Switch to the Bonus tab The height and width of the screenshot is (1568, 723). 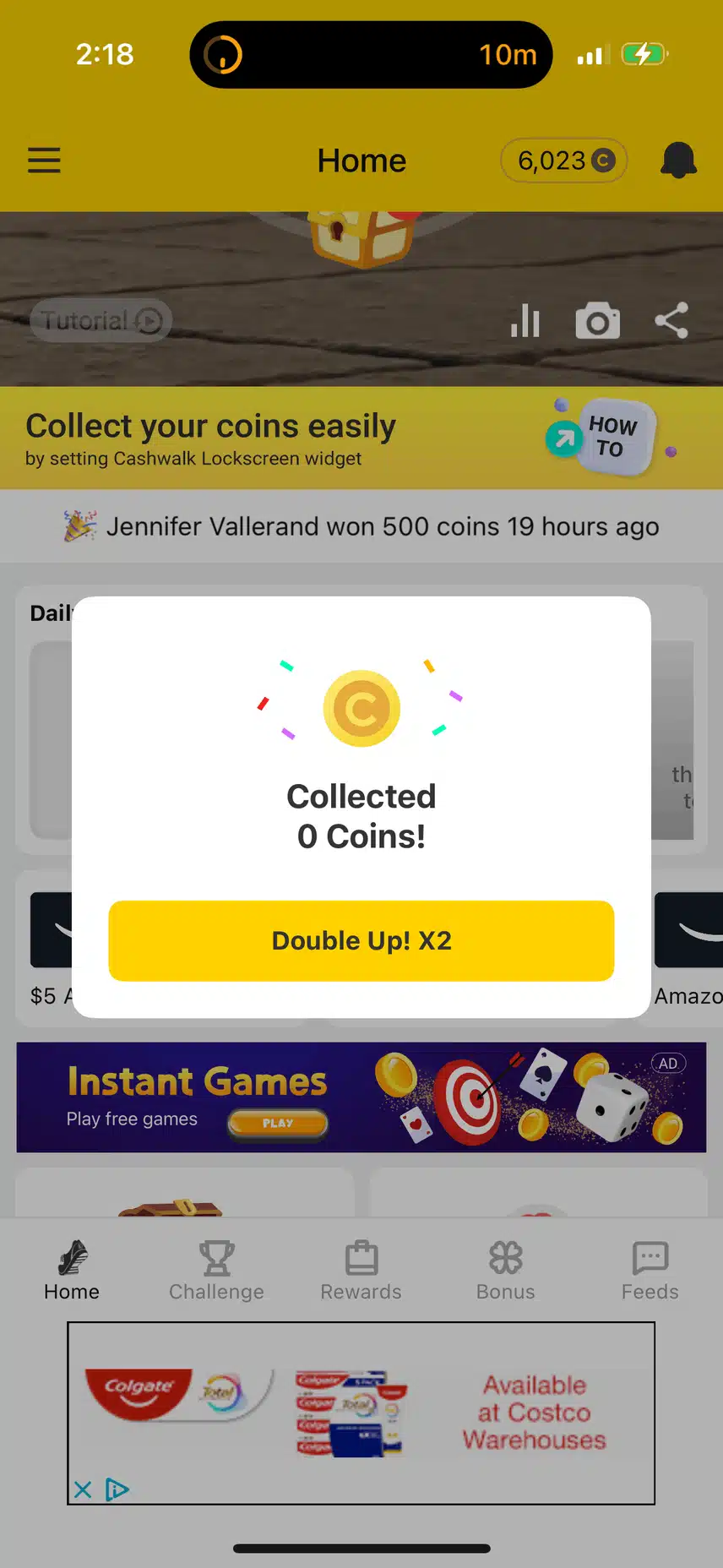[505, 1270]
